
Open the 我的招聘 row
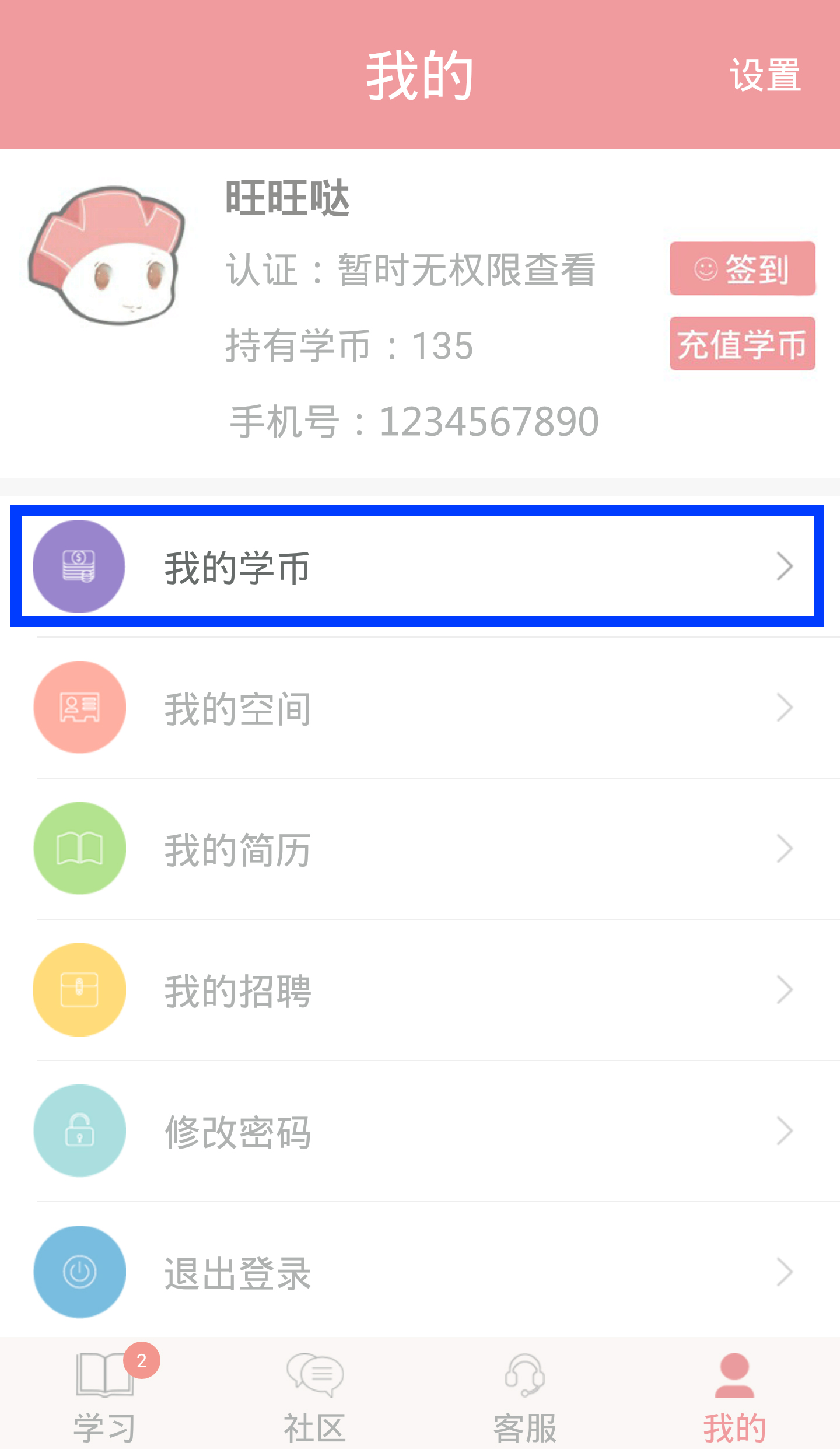(416, 990)
